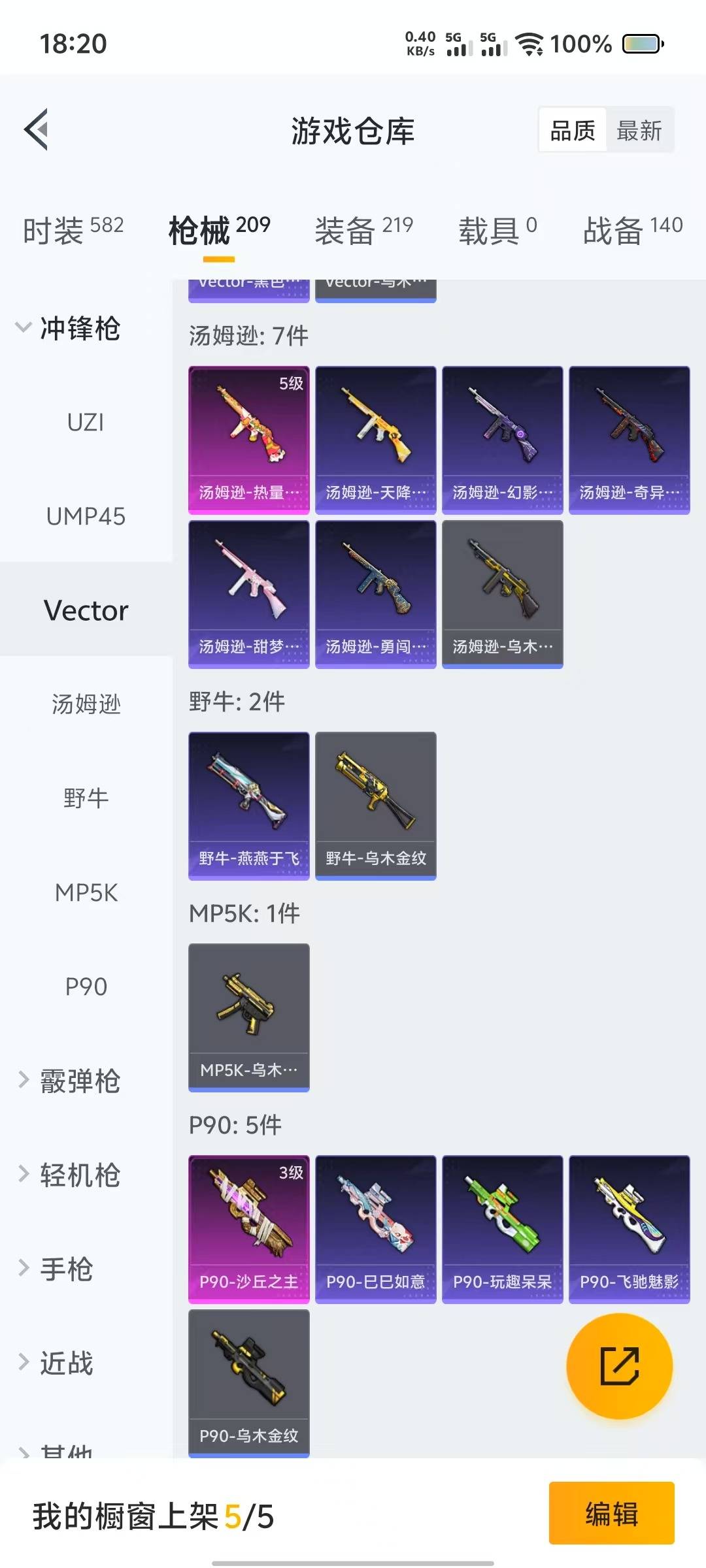Open the P90-玩趣呆呆 skin

[x=503, y=1230]
